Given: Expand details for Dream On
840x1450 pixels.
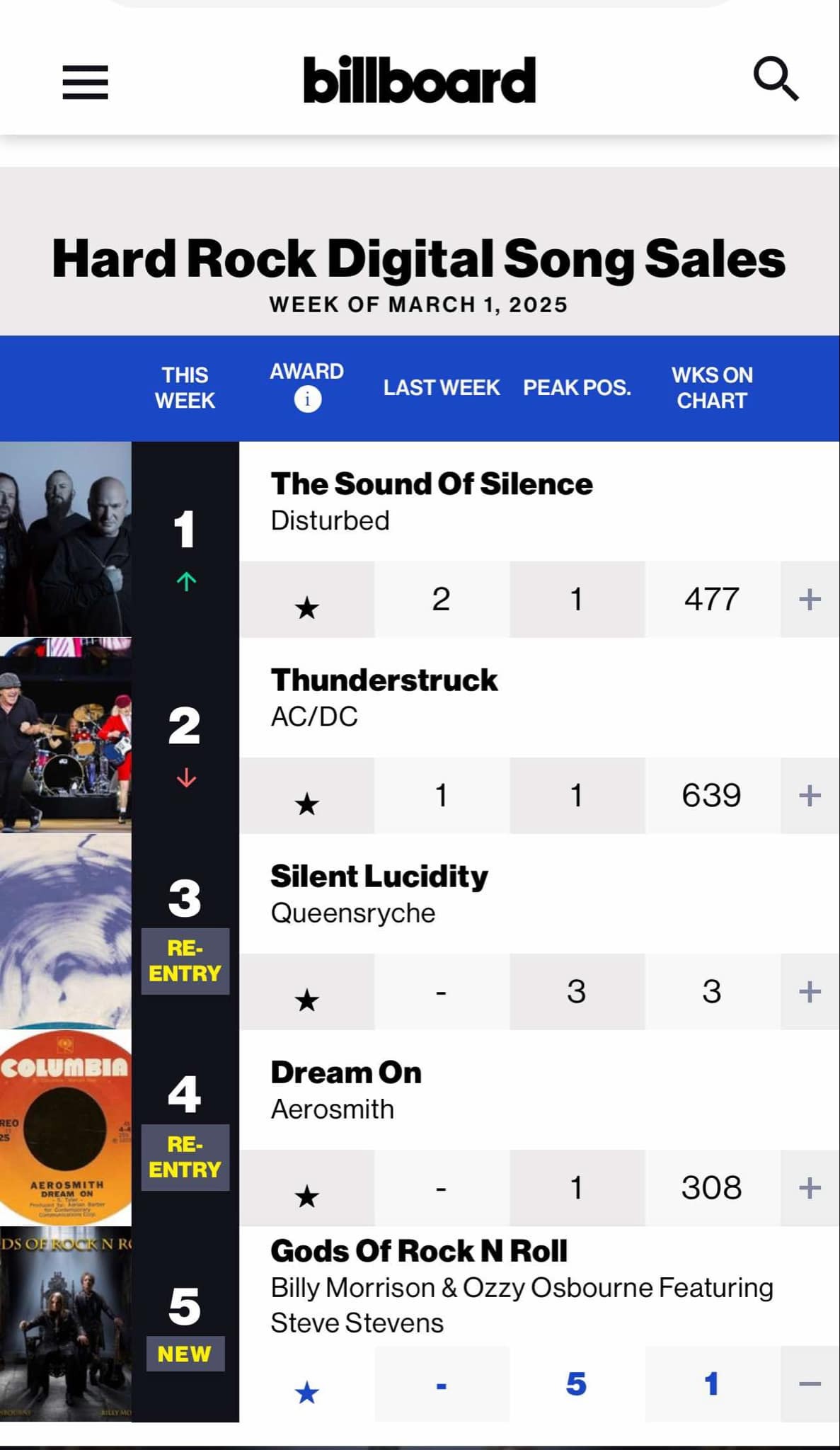Looking at the screenshot, I should coord(810,1188).
